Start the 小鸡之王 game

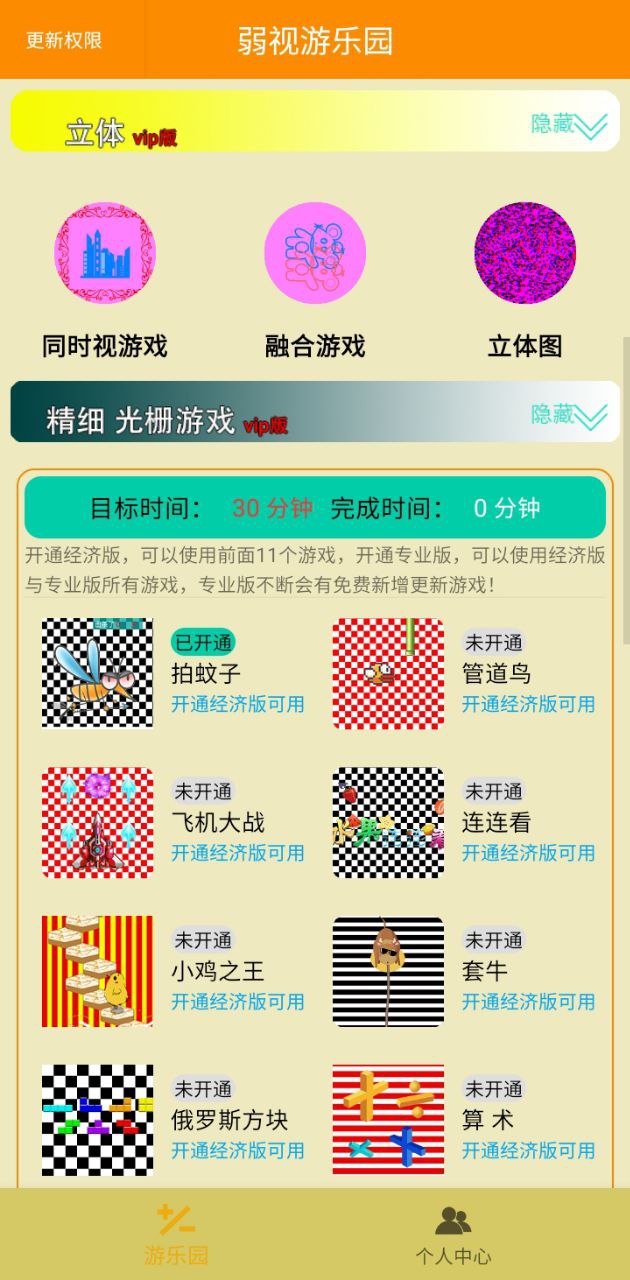coord(98,971)
